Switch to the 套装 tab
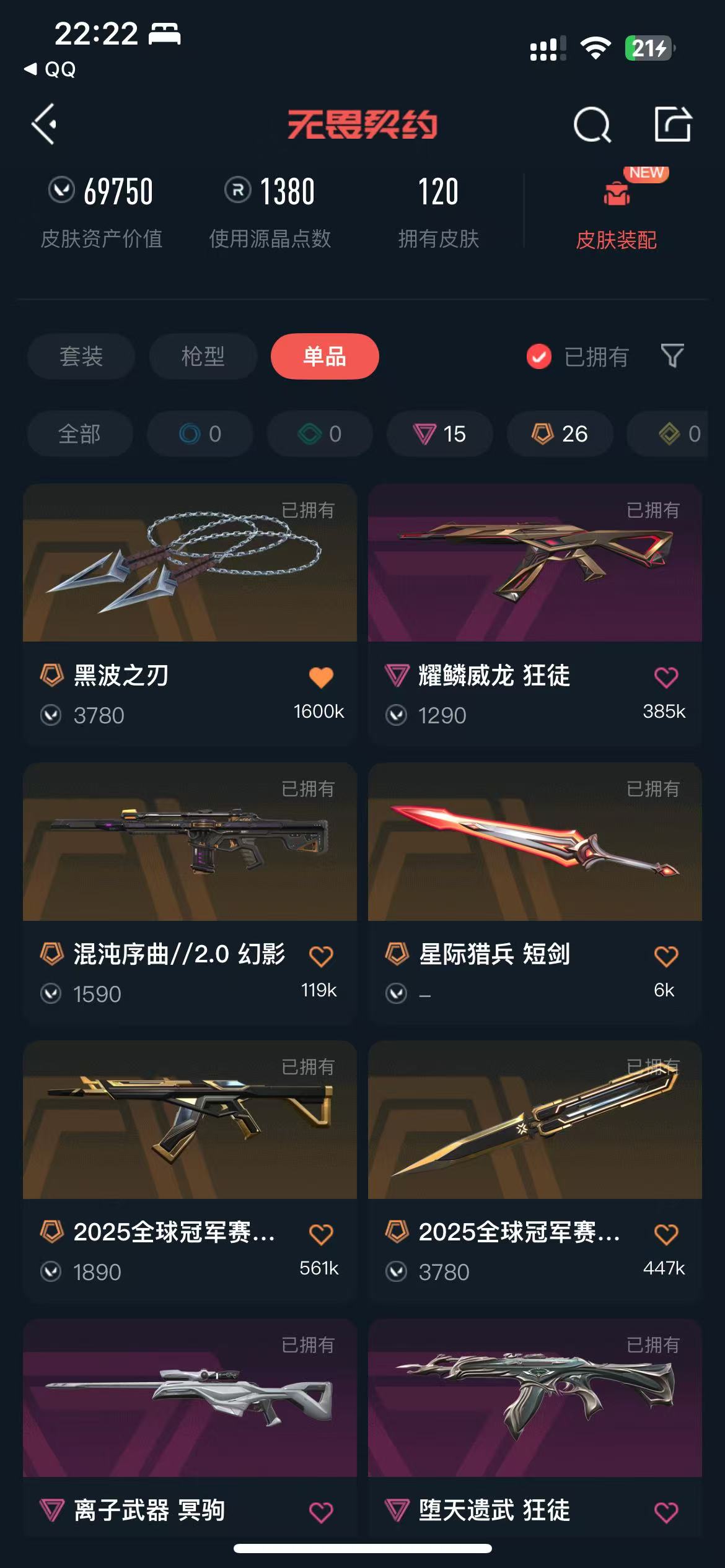 tap(81, 356)
